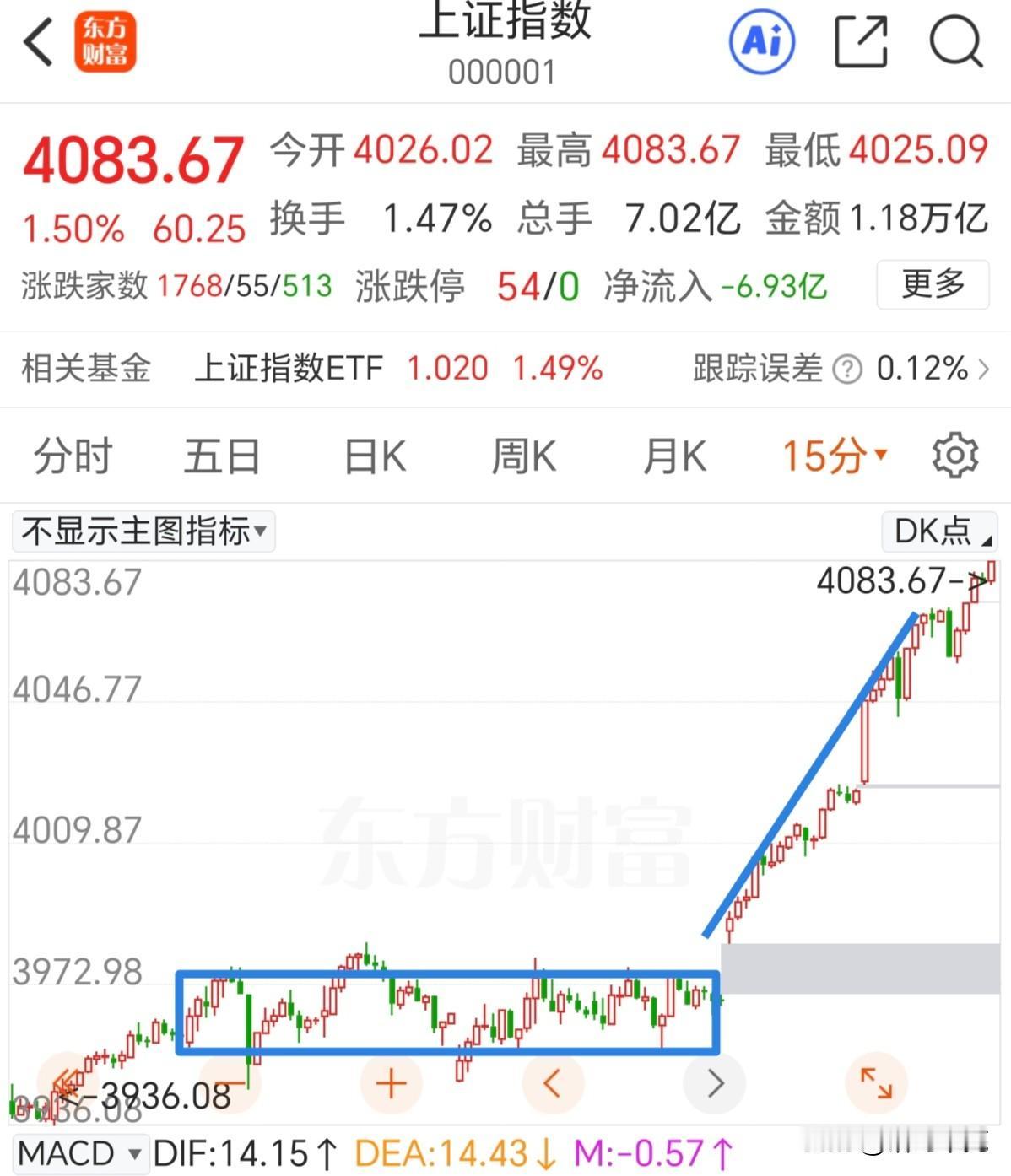Pan chart back with left arrow

553,1083
